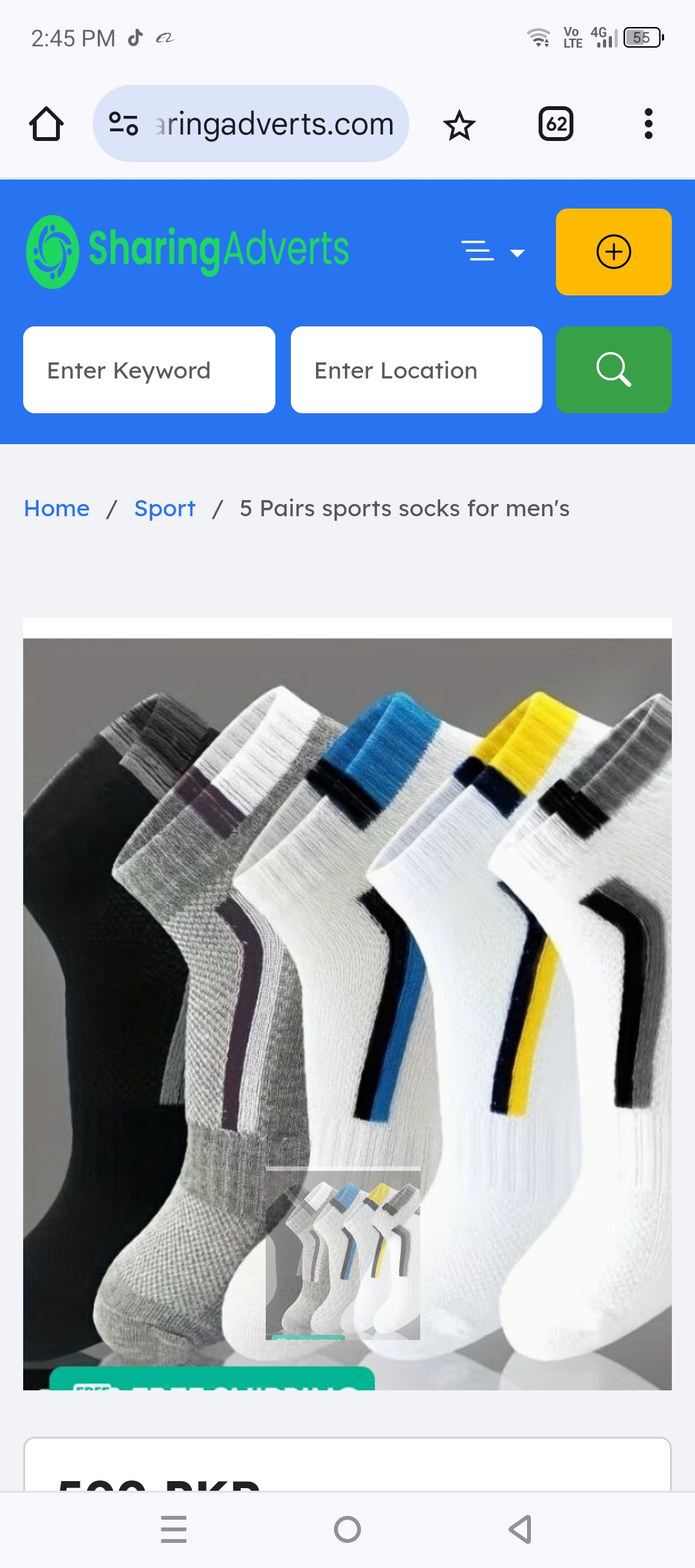Open the browser overflow menu
The image size is (695, 1568).
pos(648,124)
